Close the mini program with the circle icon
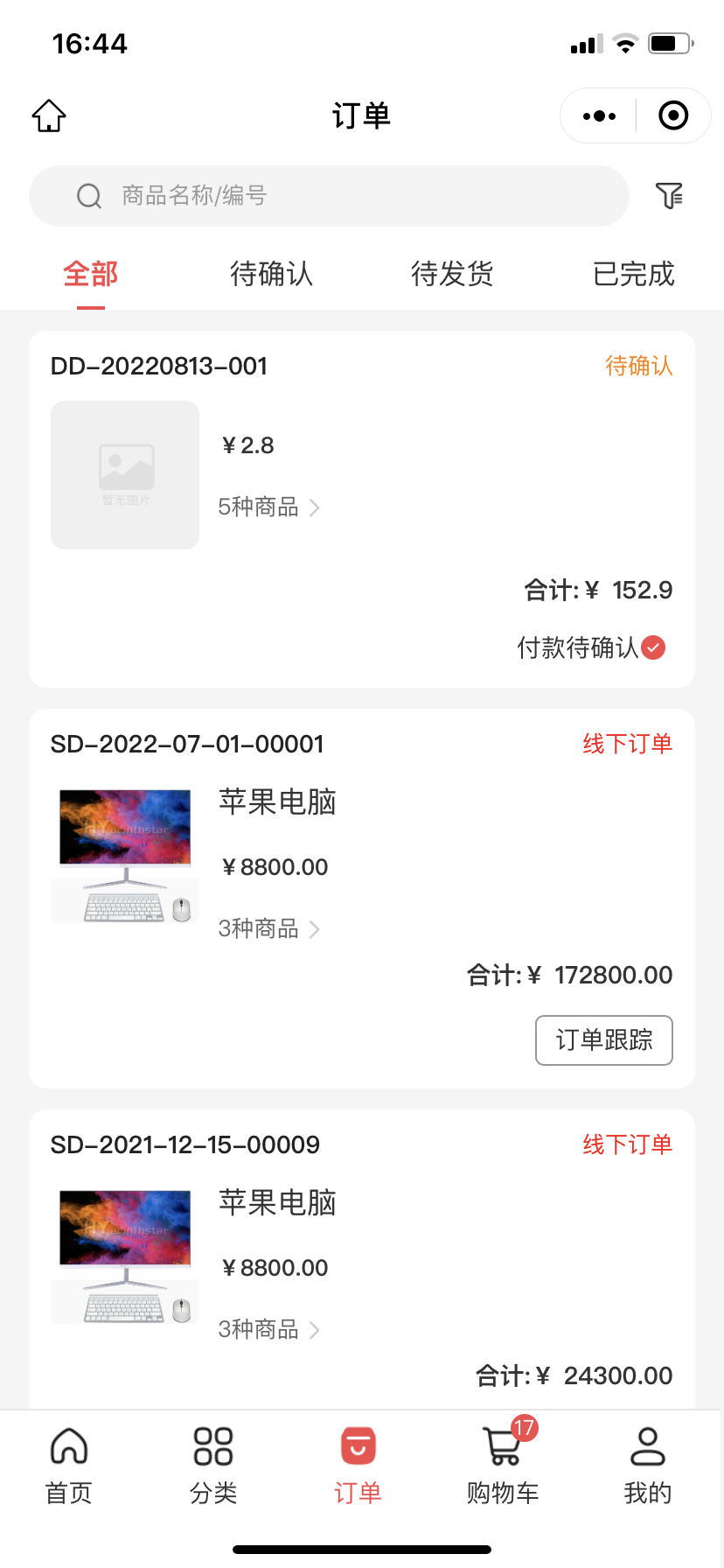This screenshot has height=1568, width=724. click(x=673, y=115)
